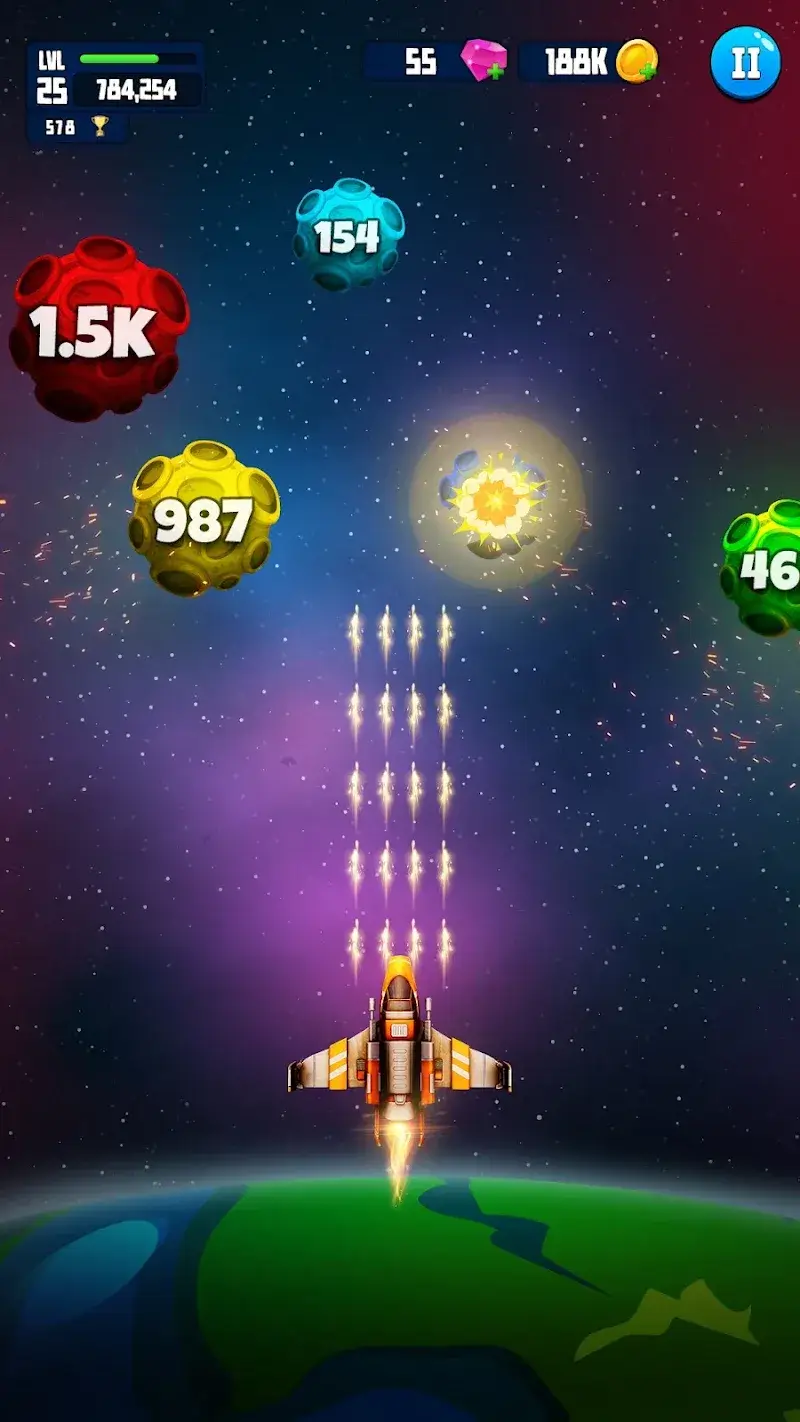This screenshot has height=1422, width=800.
Task: Pause the game
Action: (x=745, y=63)
